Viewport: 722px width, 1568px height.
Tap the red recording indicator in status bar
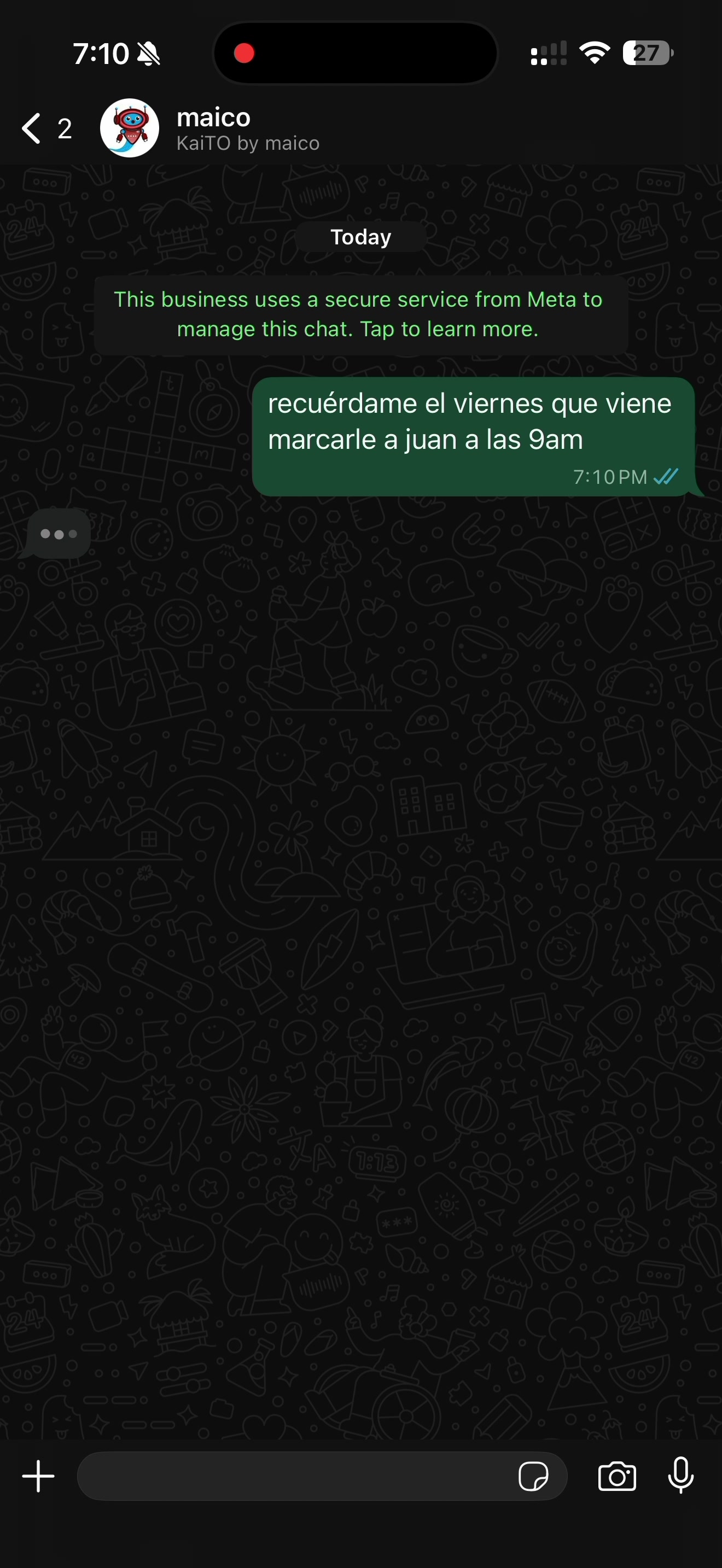tap(244, 53)
